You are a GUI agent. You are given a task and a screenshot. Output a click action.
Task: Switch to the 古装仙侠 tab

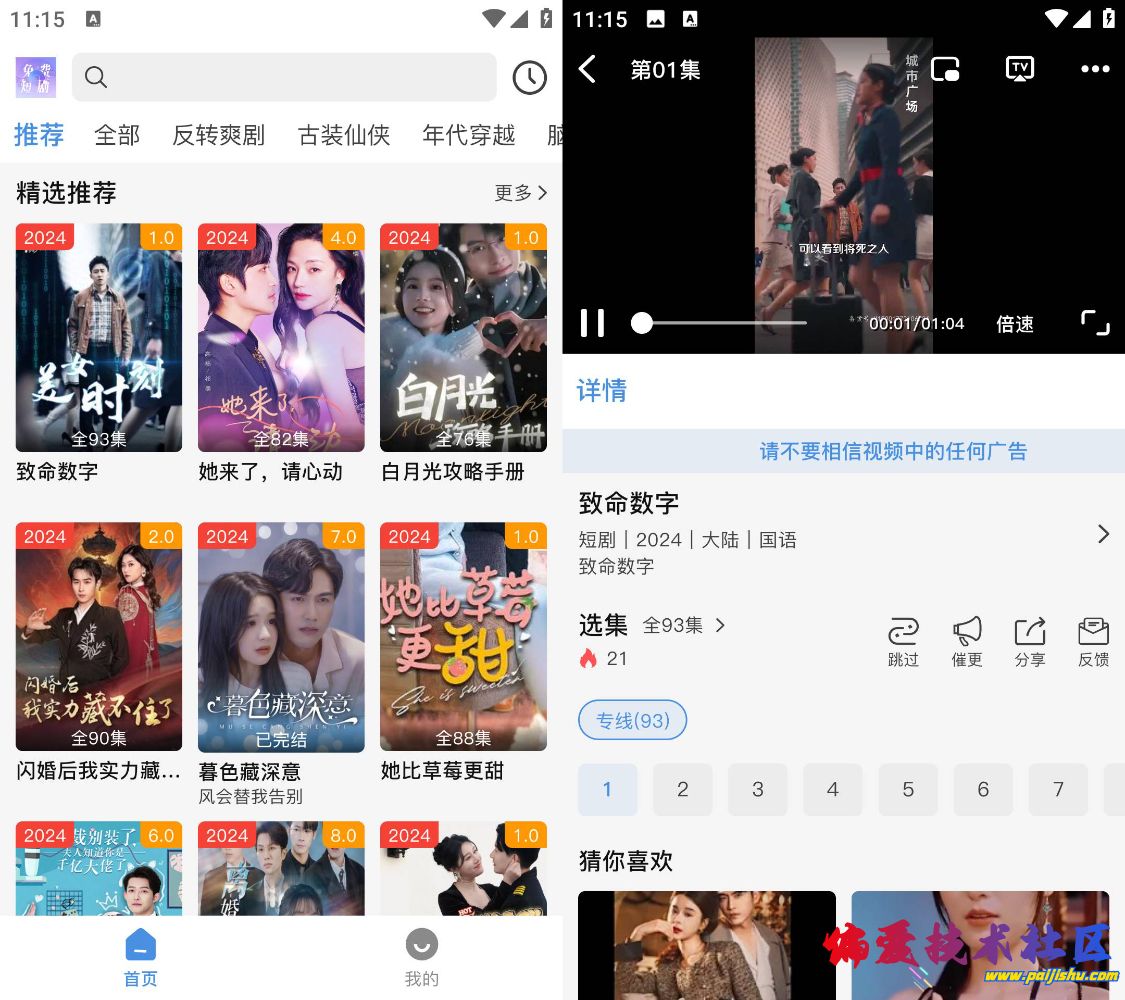coord(343,135)
